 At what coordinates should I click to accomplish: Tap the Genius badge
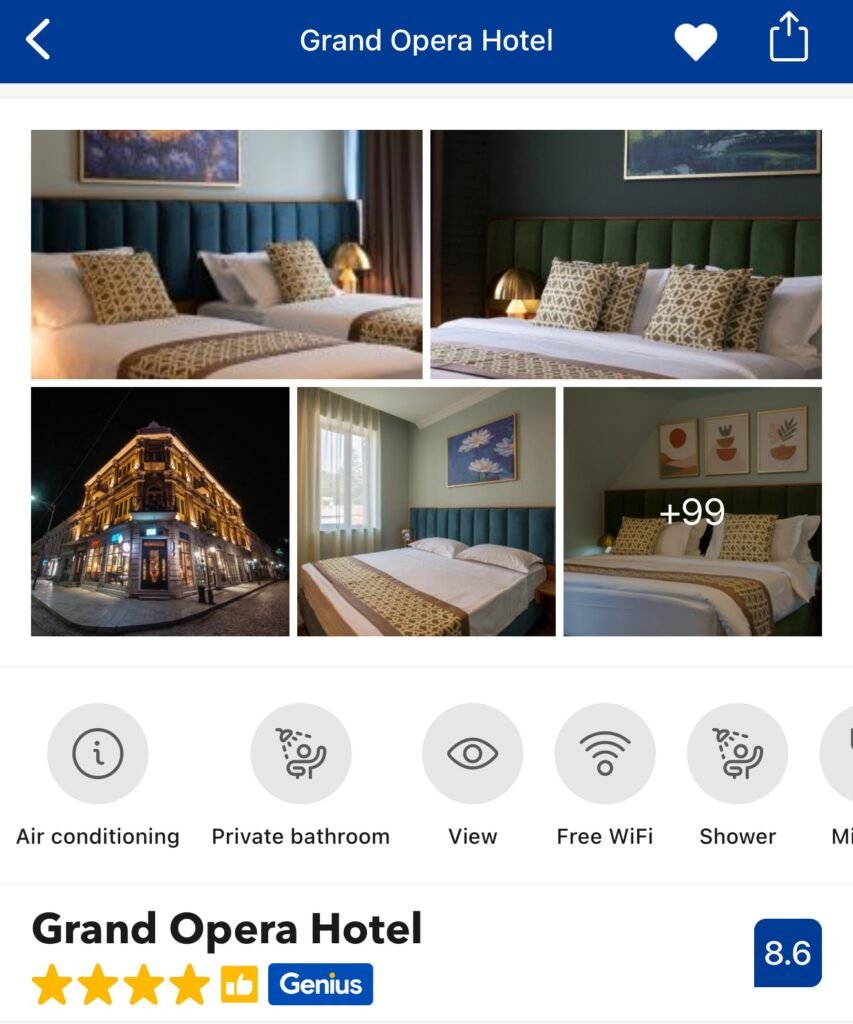pos(320,984)
